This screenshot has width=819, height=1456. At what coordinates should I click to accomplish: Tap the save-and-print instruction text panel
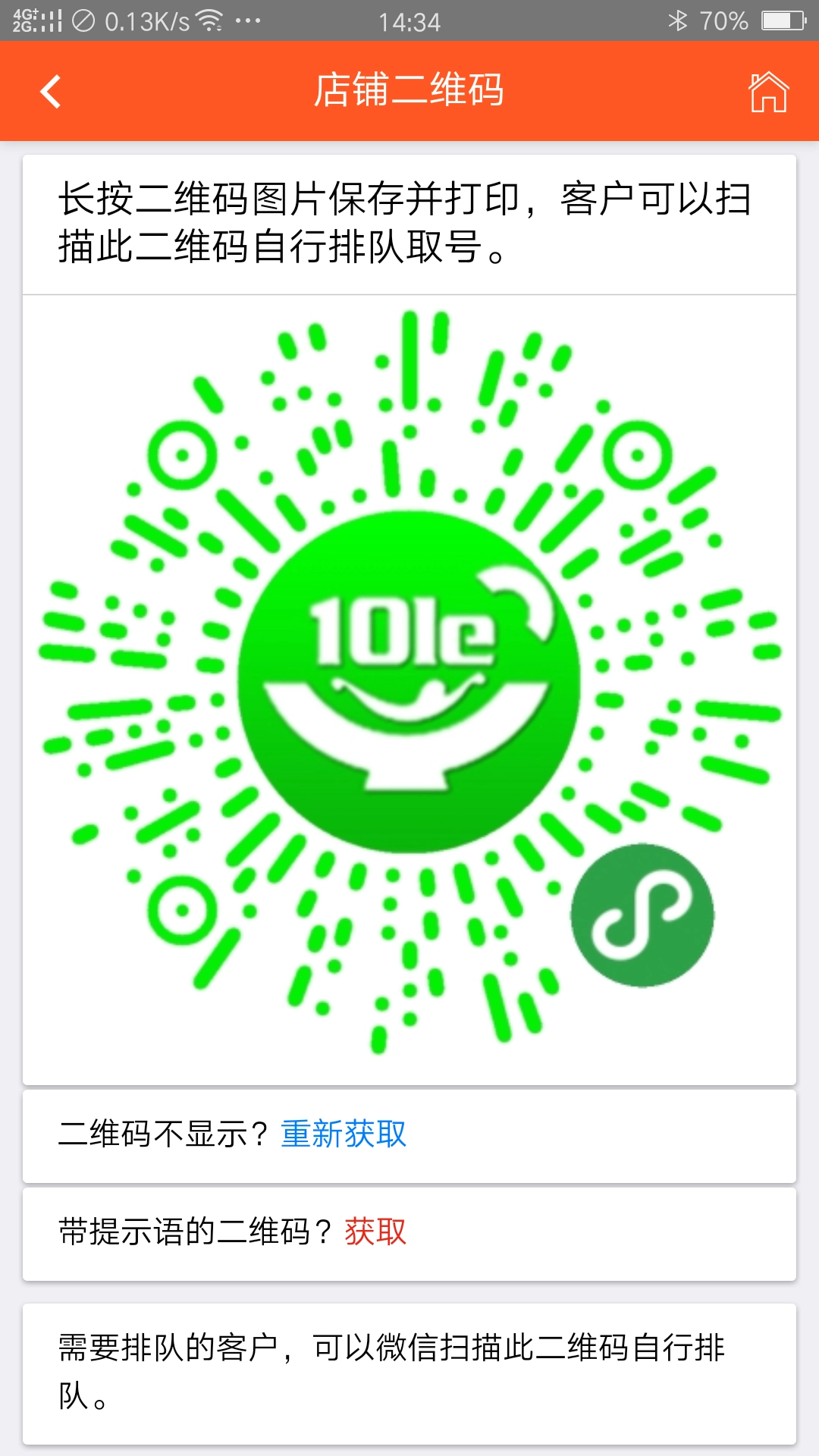[x=409, y=224]
